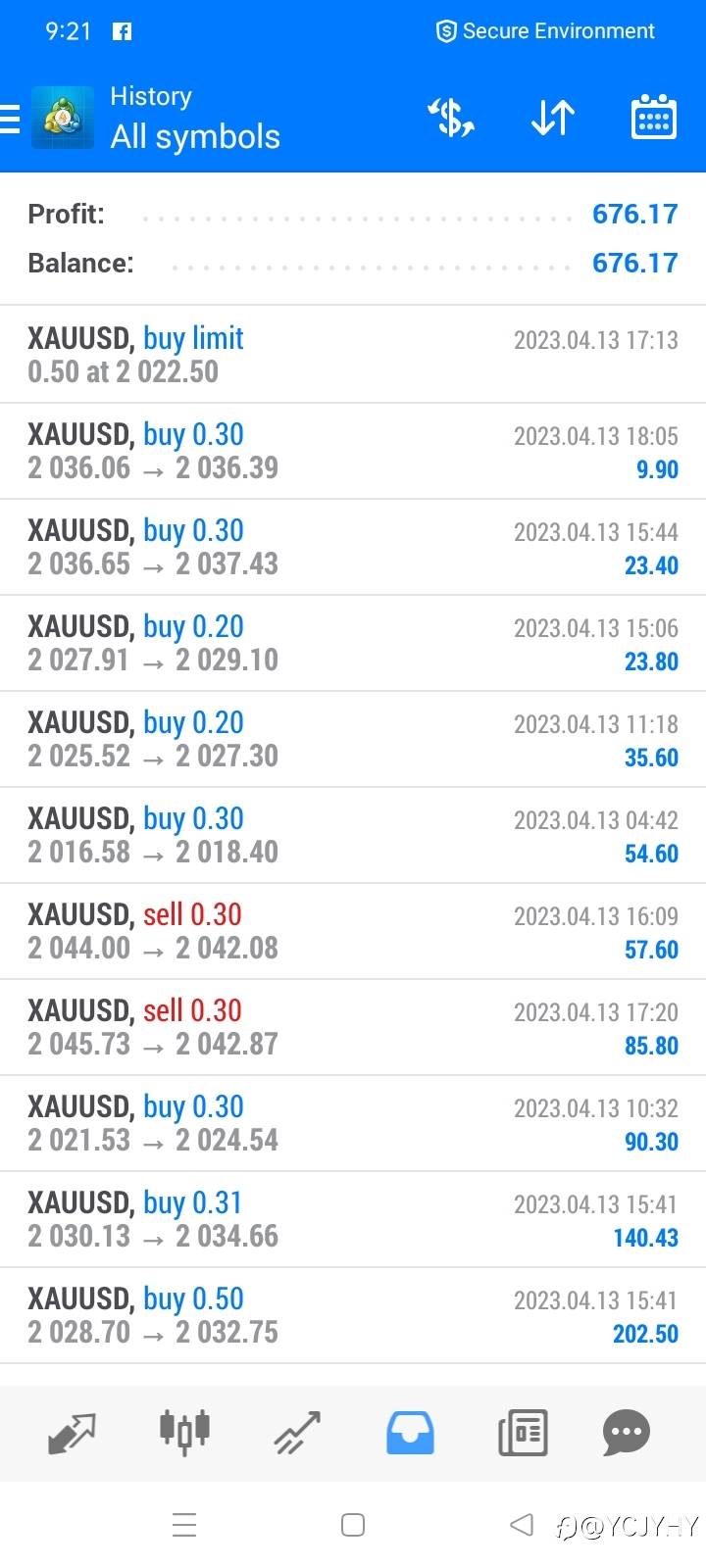Expand the buy 0.31 trade with 140.43 profit
The image size is (706, 1568).
point(353,1218)
